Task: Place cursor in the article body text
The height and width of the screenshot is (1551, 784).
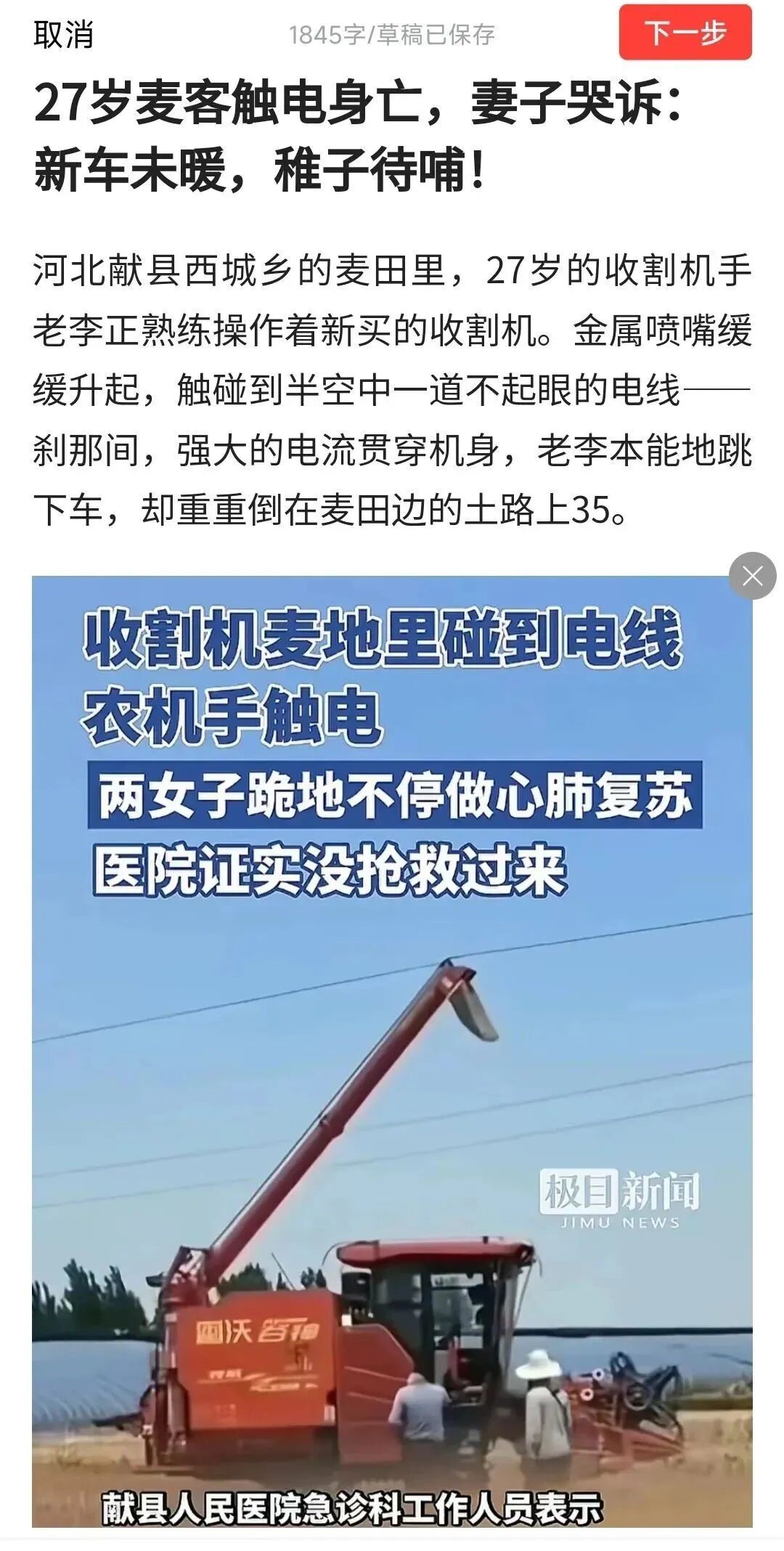Action: click(392, 391)
